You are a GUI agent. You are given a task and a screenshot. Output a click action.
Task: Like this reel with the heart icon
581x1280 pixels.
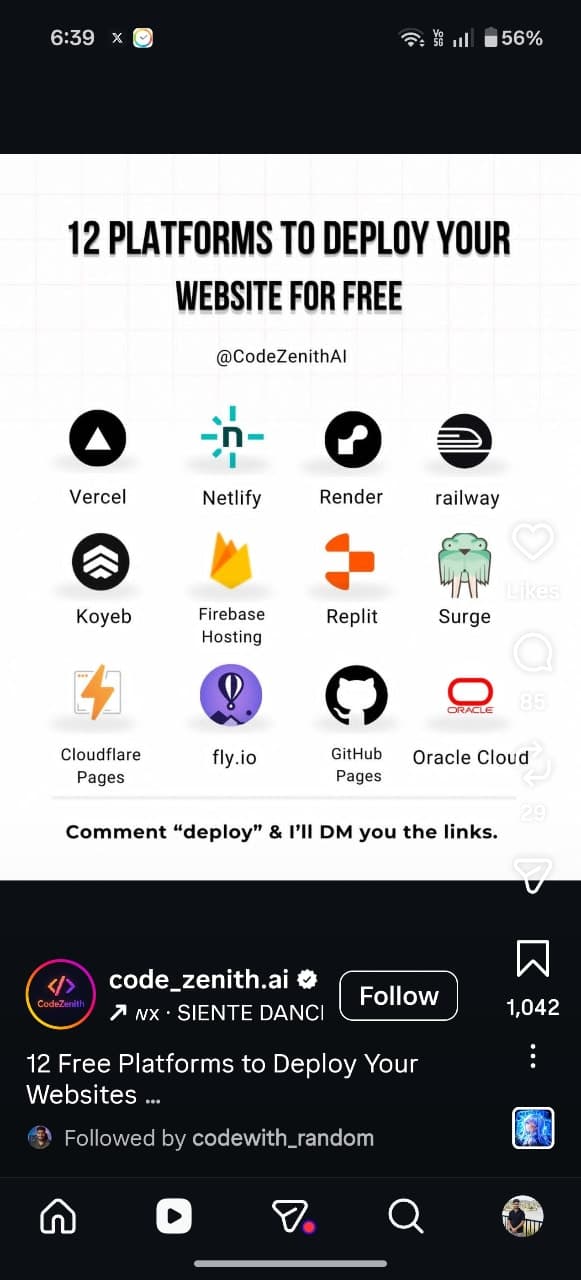533,543
